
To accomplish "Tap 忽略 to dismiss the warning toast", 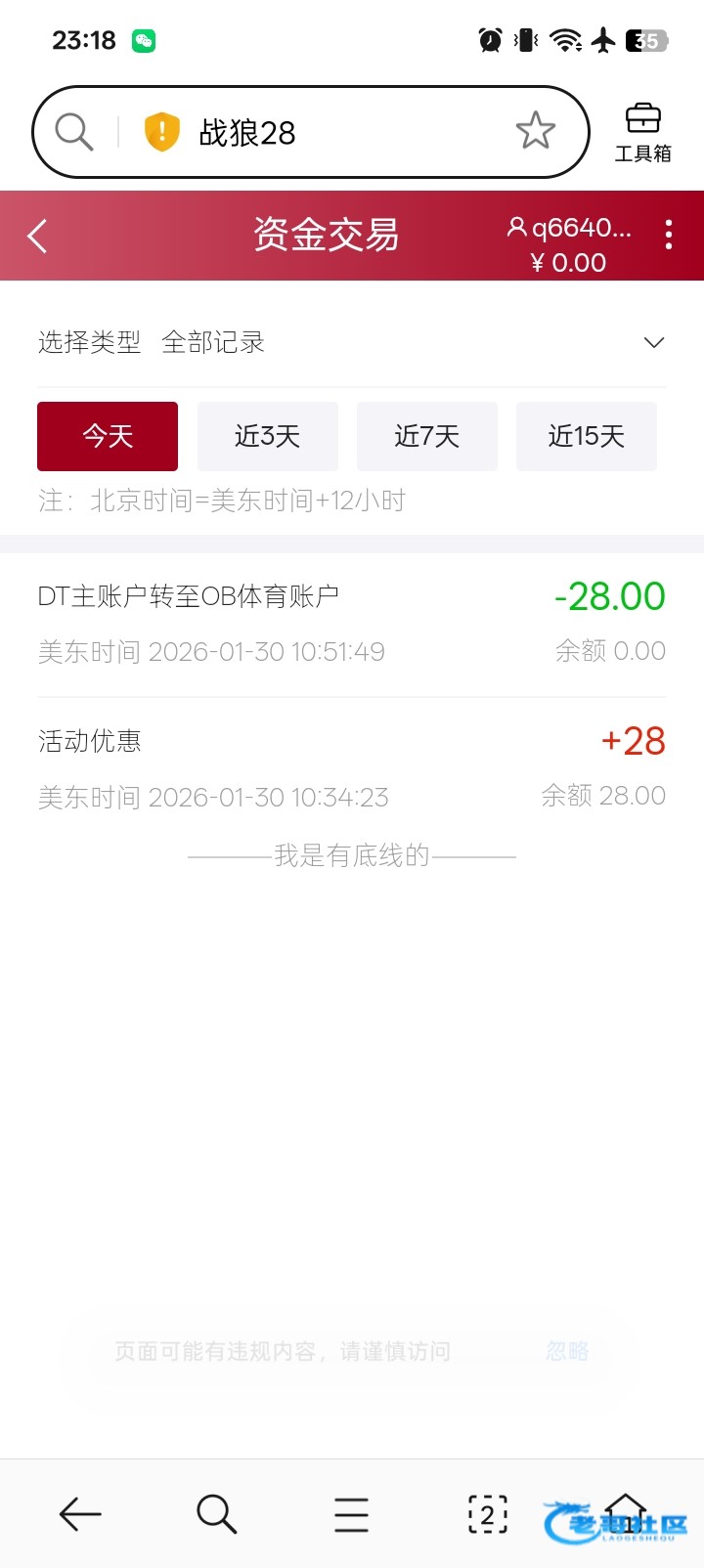I will pos(567,1351).
